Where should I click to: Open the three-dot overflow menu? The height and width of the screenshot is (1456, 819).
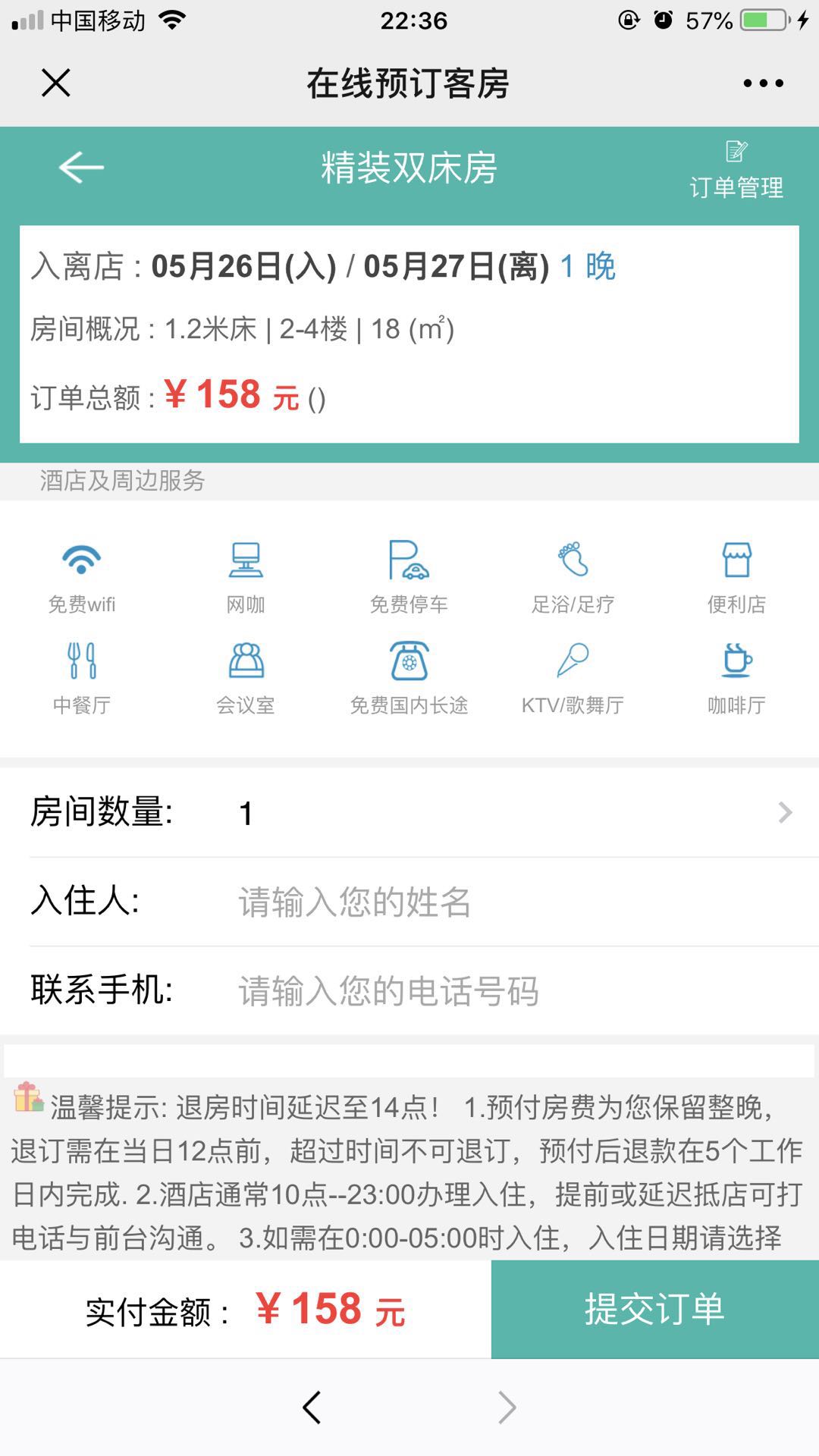763,83
